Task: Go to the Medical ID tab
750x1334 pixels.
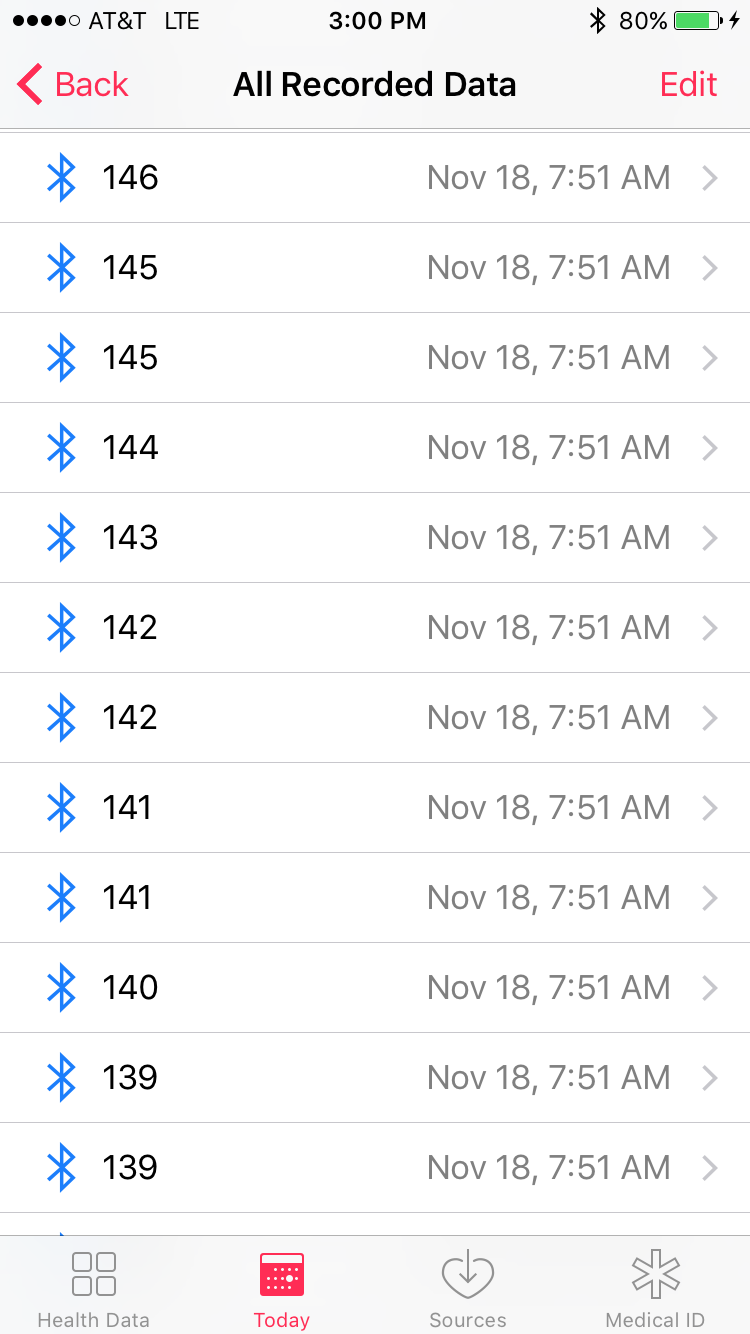Action: (x=656, y=1290)
